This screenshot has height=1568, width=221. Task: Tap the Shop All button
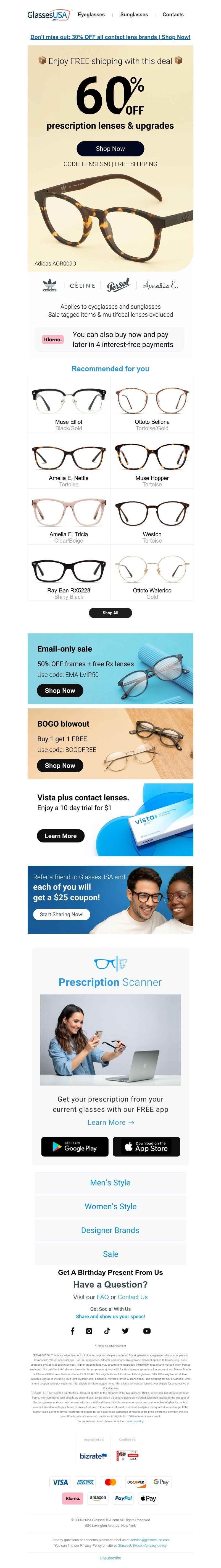click(x=110, y=613)
